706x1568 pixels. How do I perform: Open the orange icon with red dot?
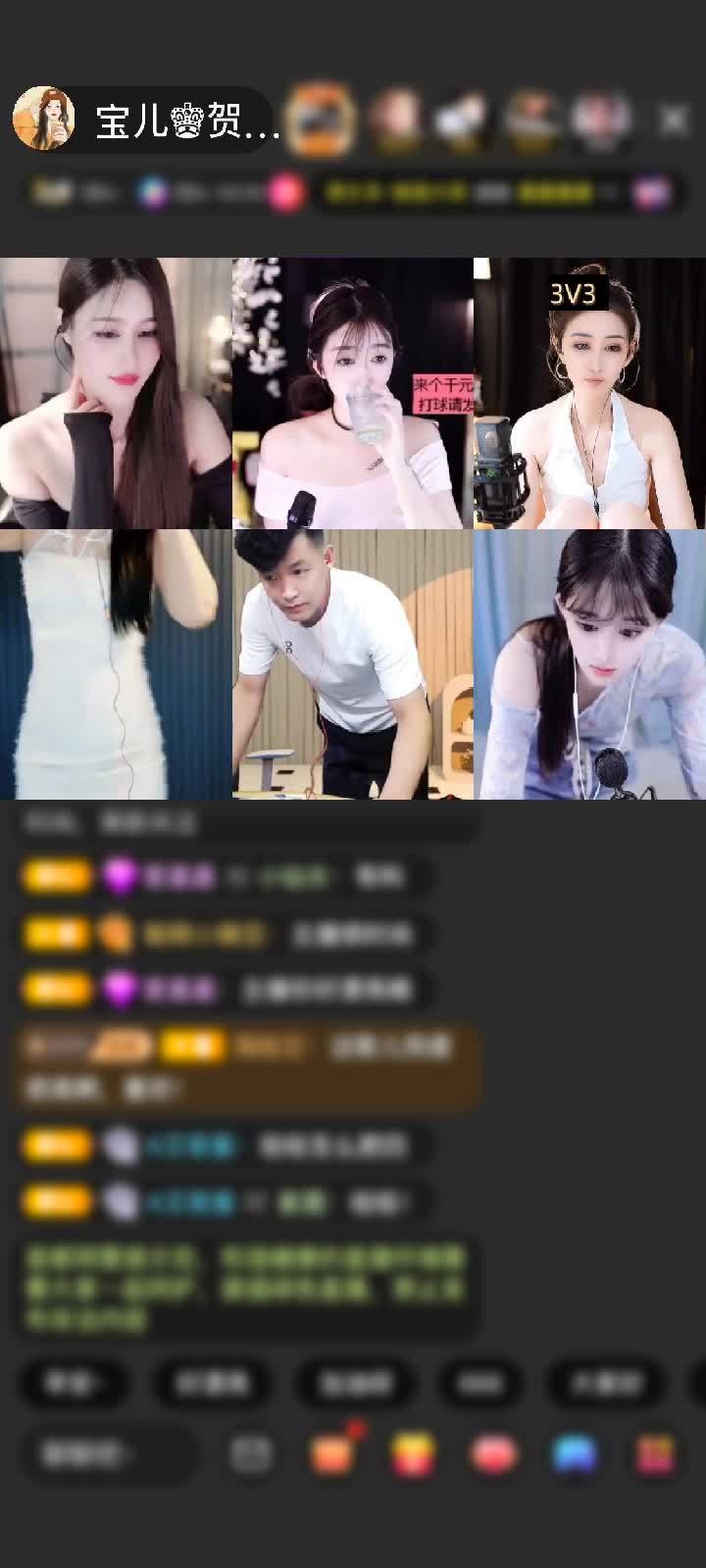coord(332,1453)
